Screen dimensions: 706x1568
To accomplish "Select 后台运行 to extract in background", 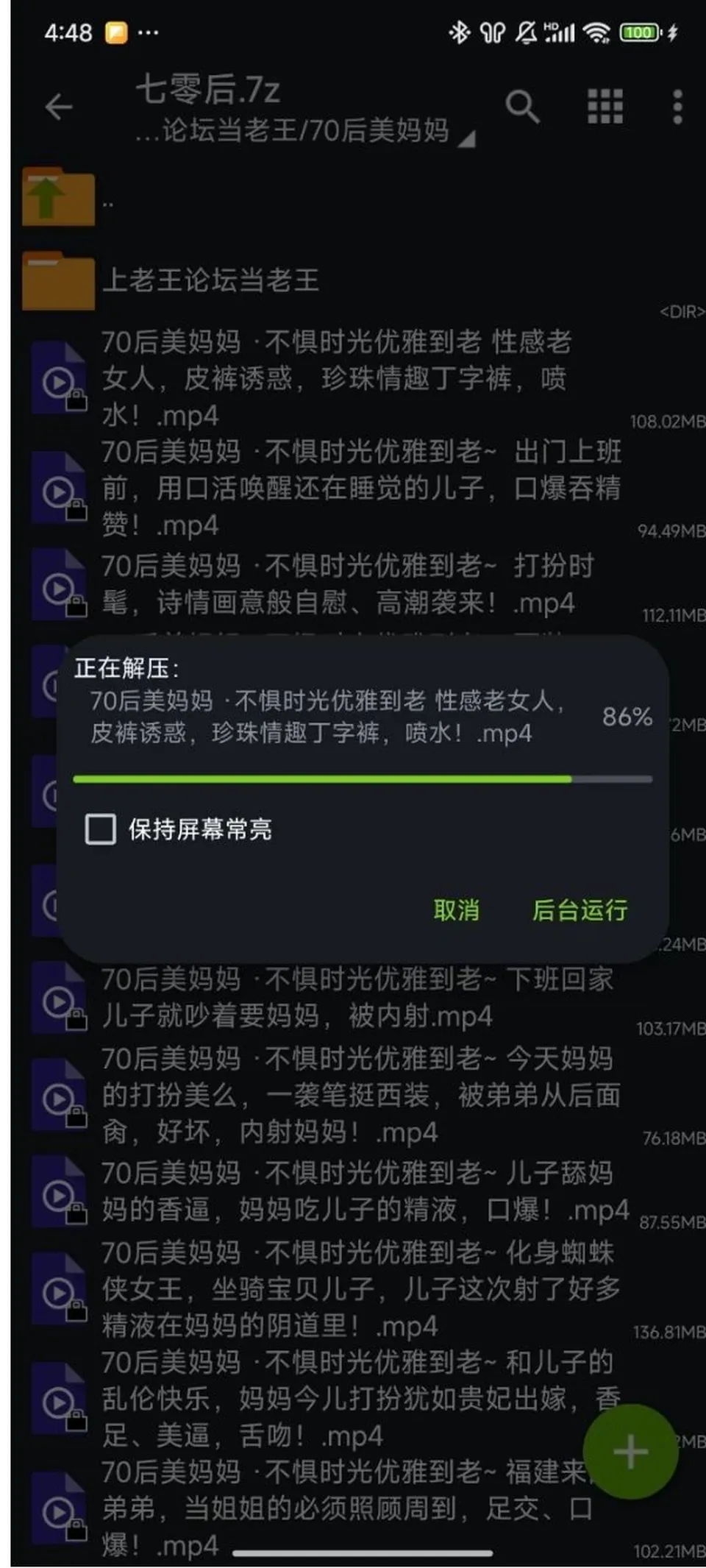I will [x=580, y=909].
